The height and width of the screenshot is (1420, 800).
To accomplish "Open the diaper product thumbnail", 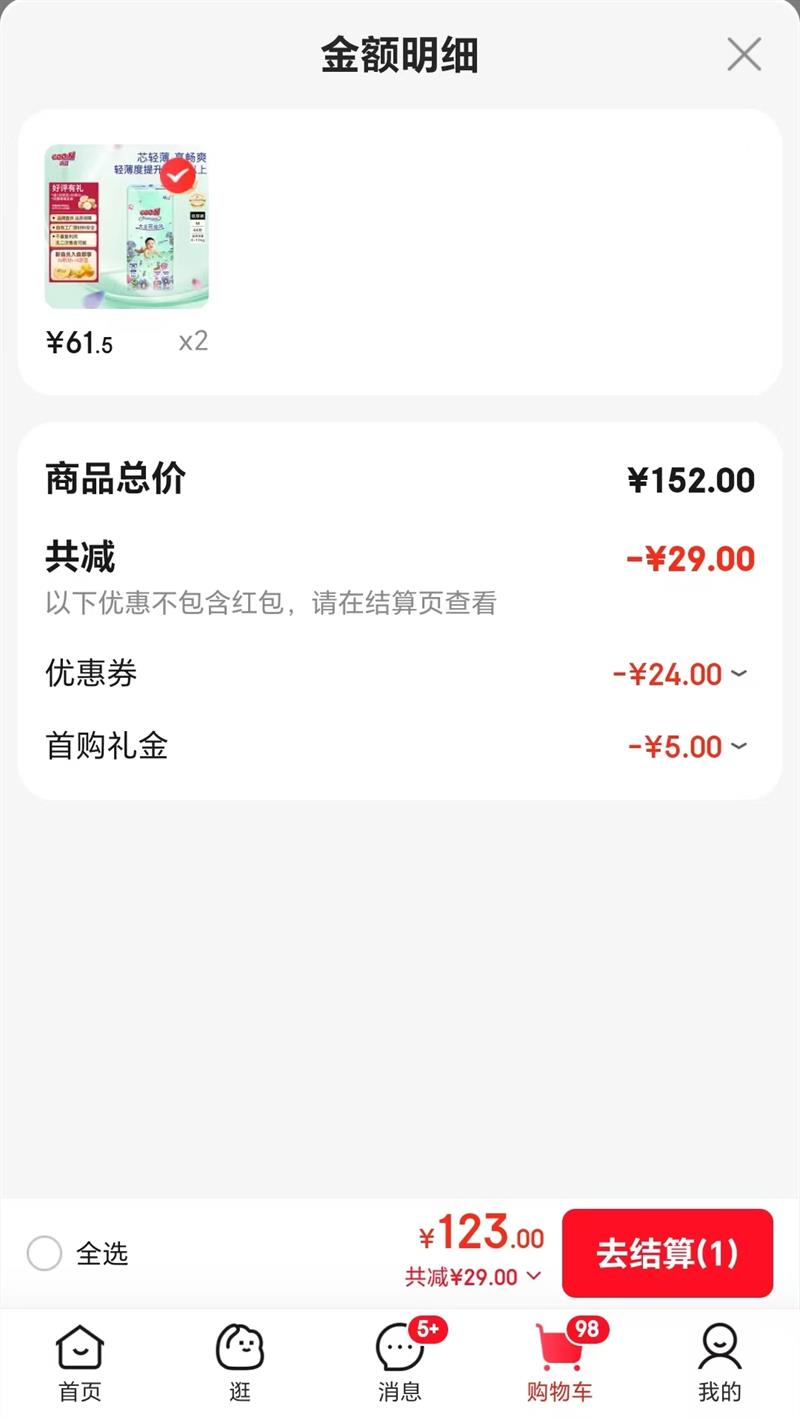I will point(126,227).
